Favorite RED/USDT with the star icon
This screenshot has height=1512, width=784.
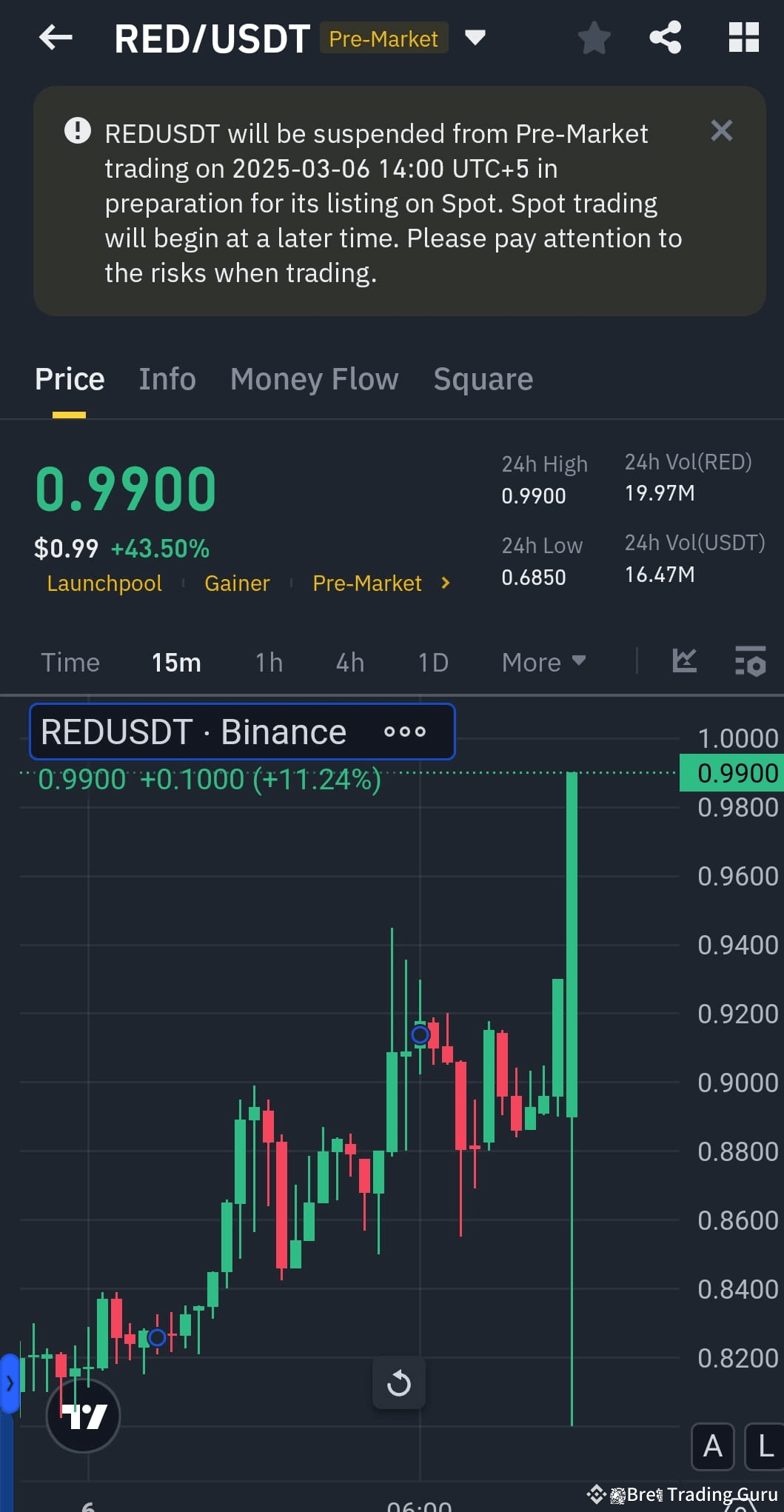(x=594, y=38)
